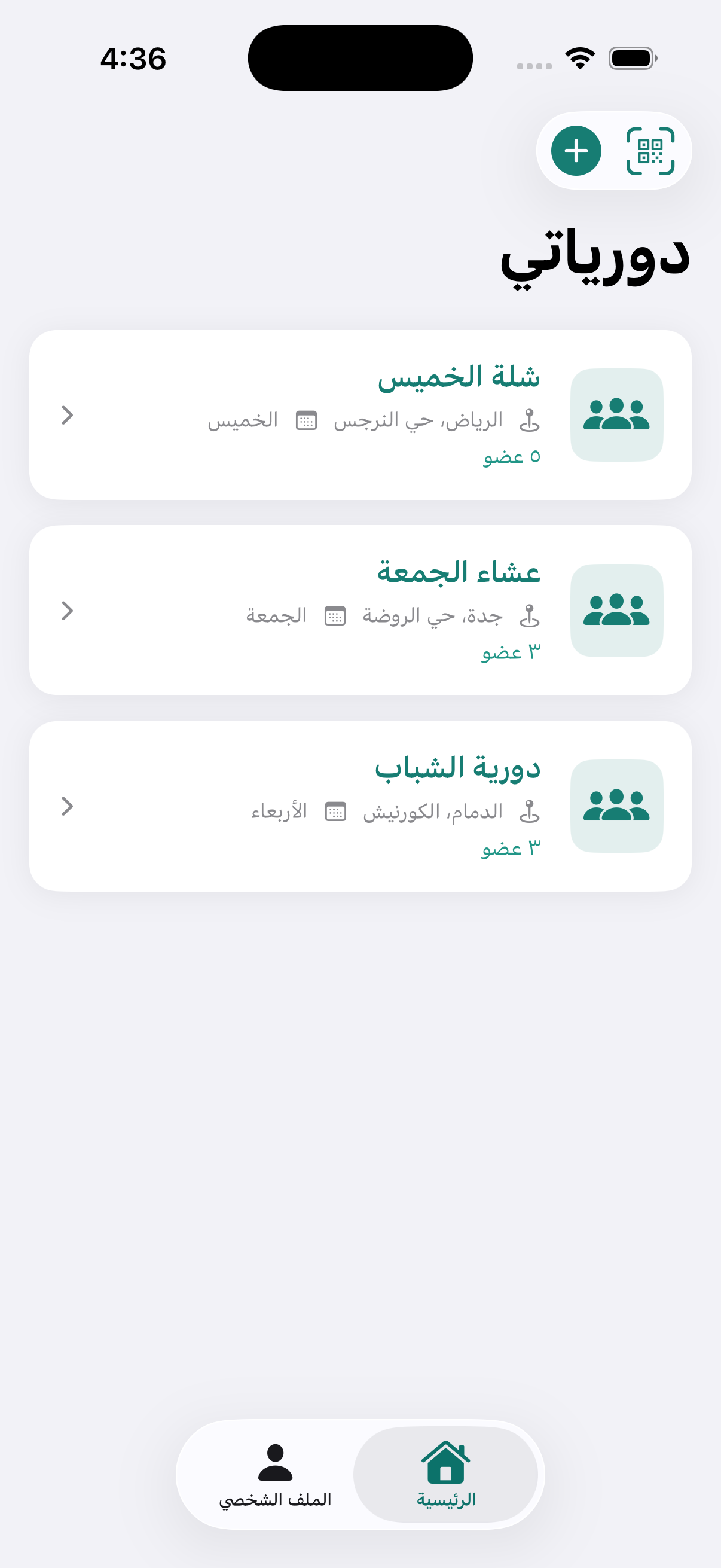Click the calendar icon next to الخميس
This screenshot has width=721, height=1568.
[x=306, y=420]
